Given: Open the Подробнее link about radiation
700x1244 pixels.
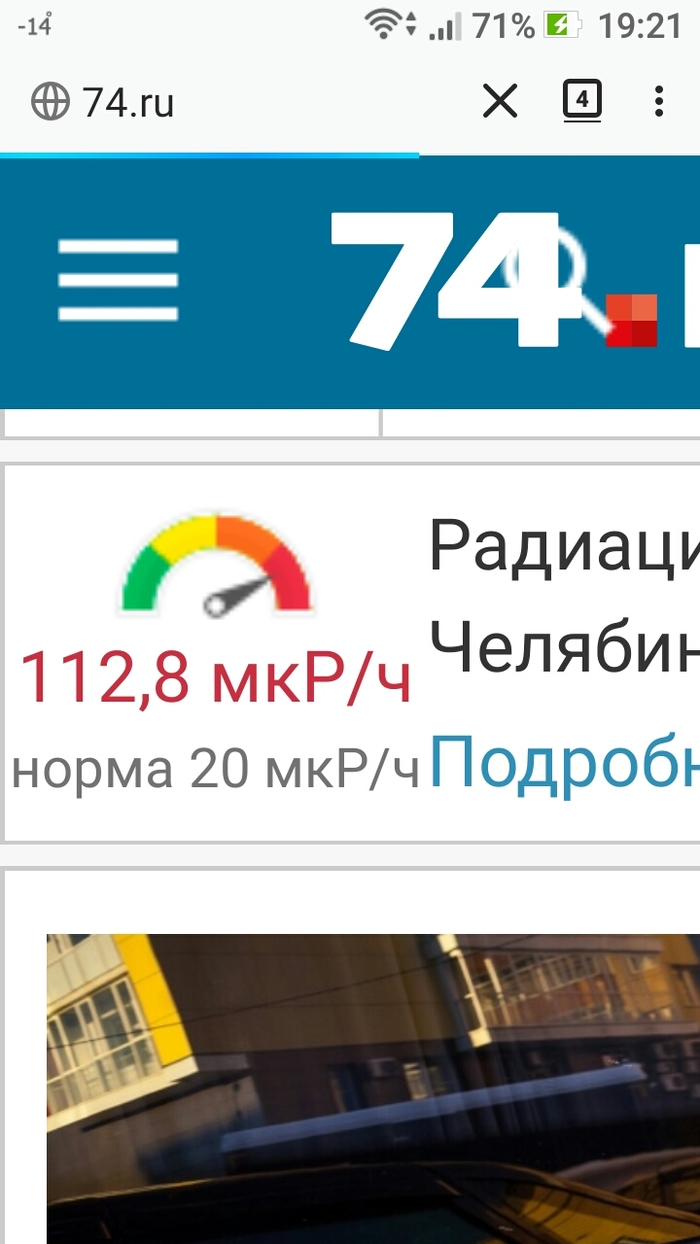Looking at the screenshot, I should [x=564, y=765].
